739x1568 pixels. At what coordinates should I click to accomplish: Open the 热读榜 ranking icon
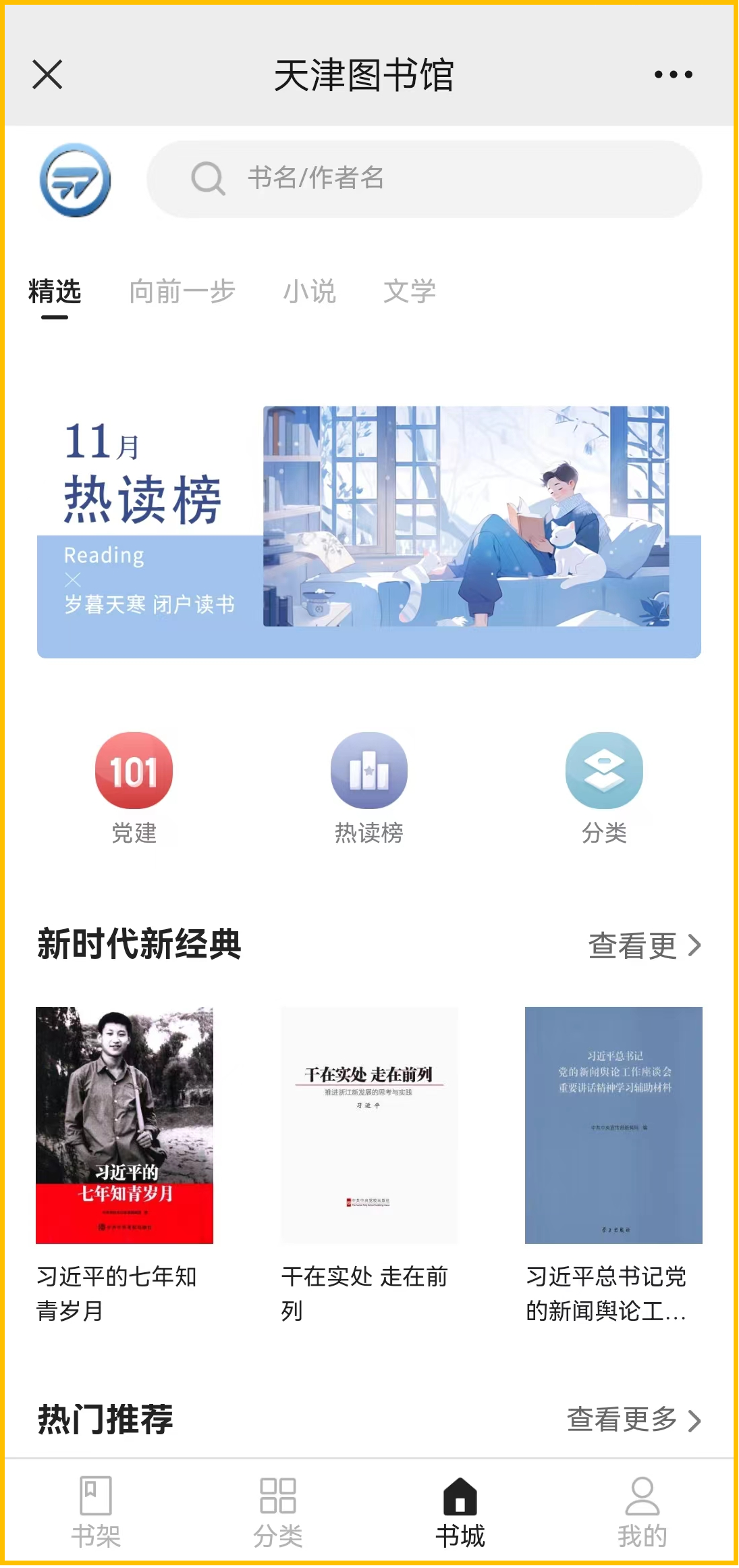pyautogui.click(x=368, y=787)
